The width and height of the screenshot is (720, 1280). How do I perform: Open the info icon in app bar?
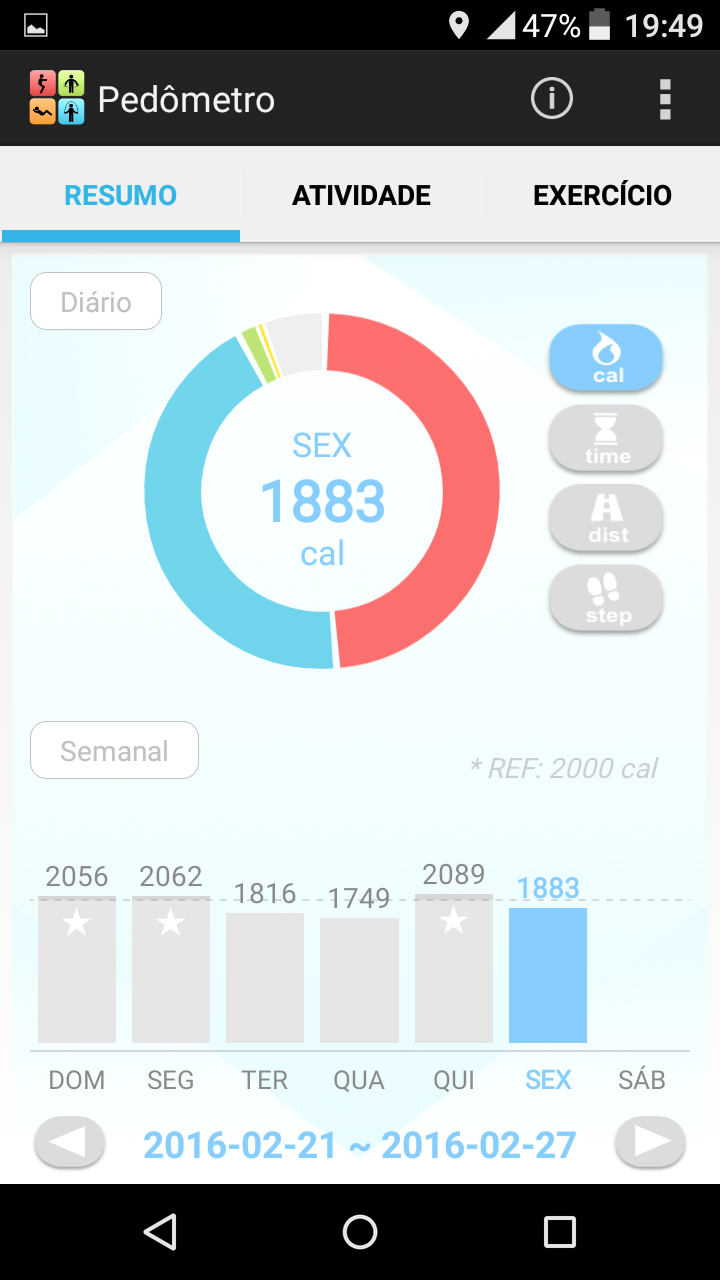551,99
